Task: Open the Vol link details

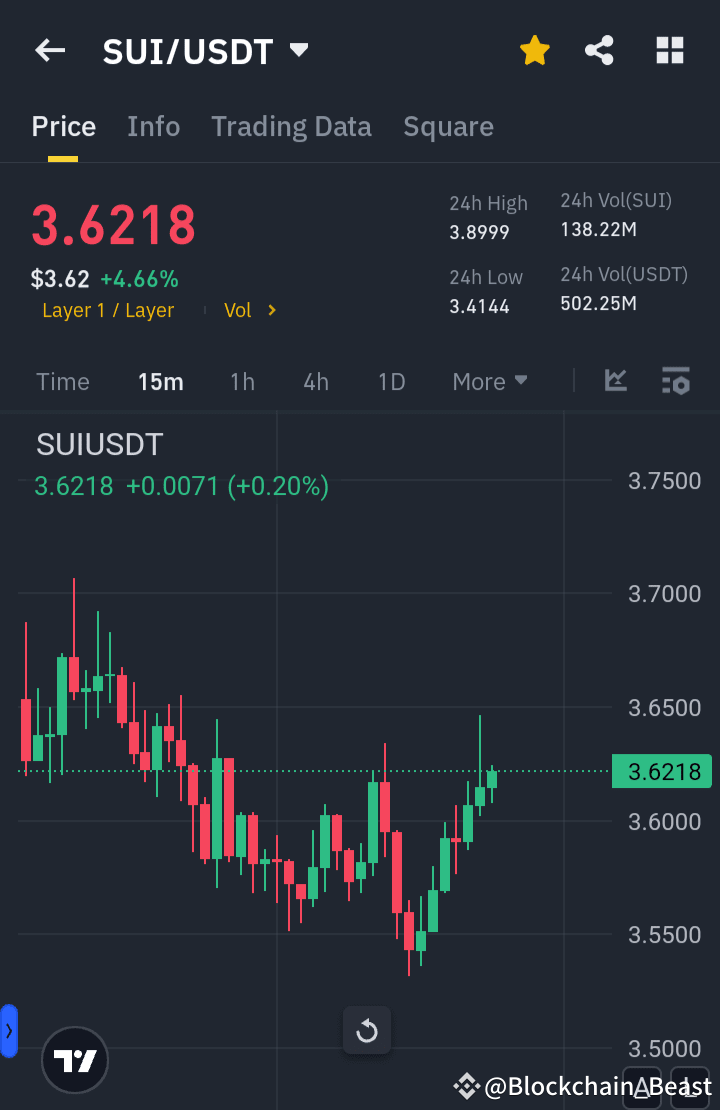Action: (x=247, y=310)
